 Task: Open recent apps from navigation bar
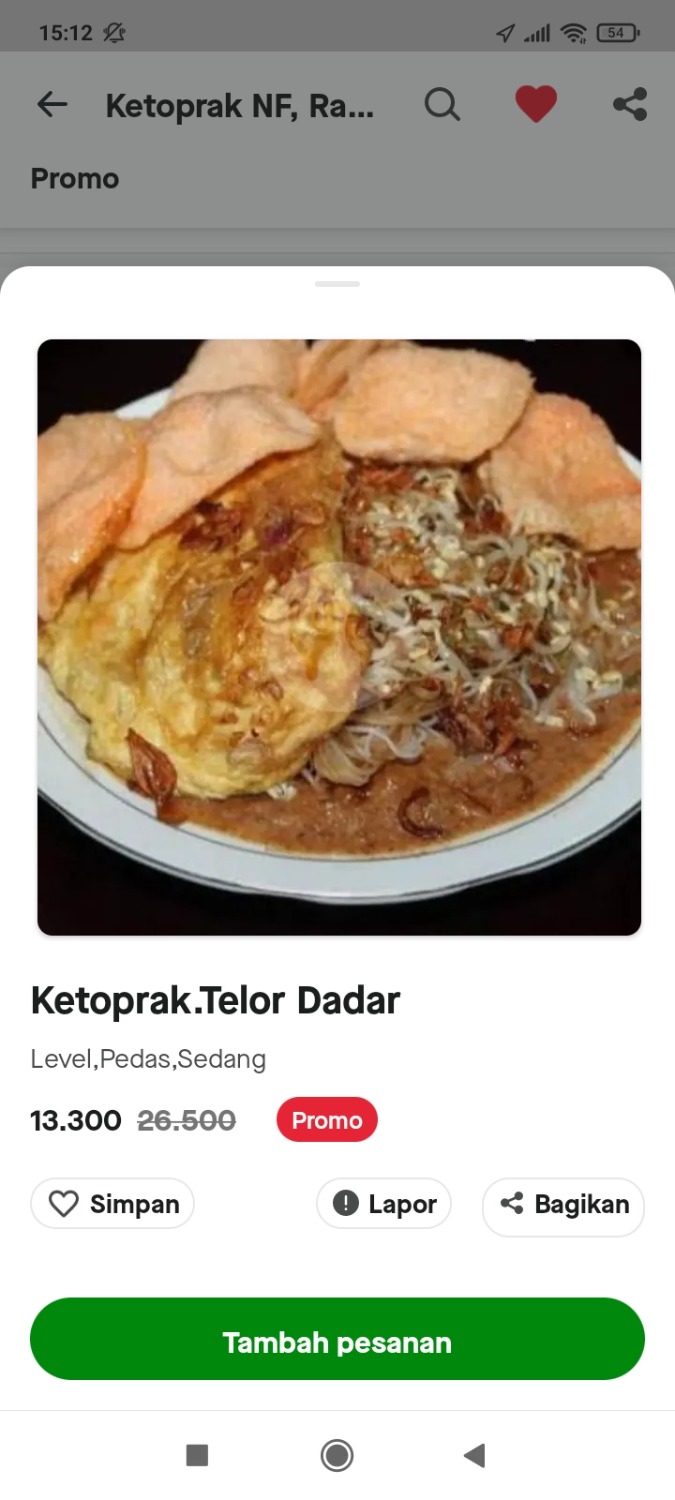[x=197, y=1455]
